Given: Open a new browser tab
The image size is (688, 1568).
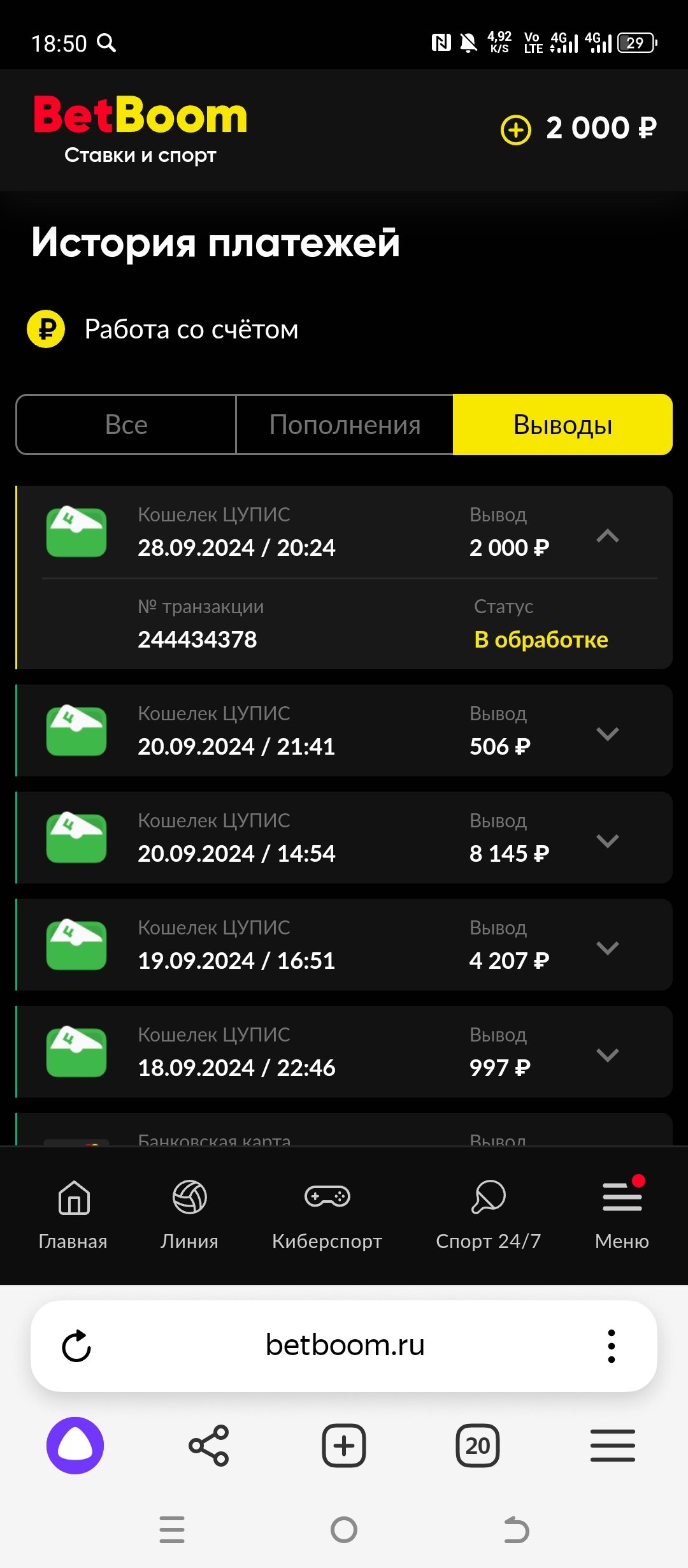Looking at the screenshot, I should [x=344, y=1446].
